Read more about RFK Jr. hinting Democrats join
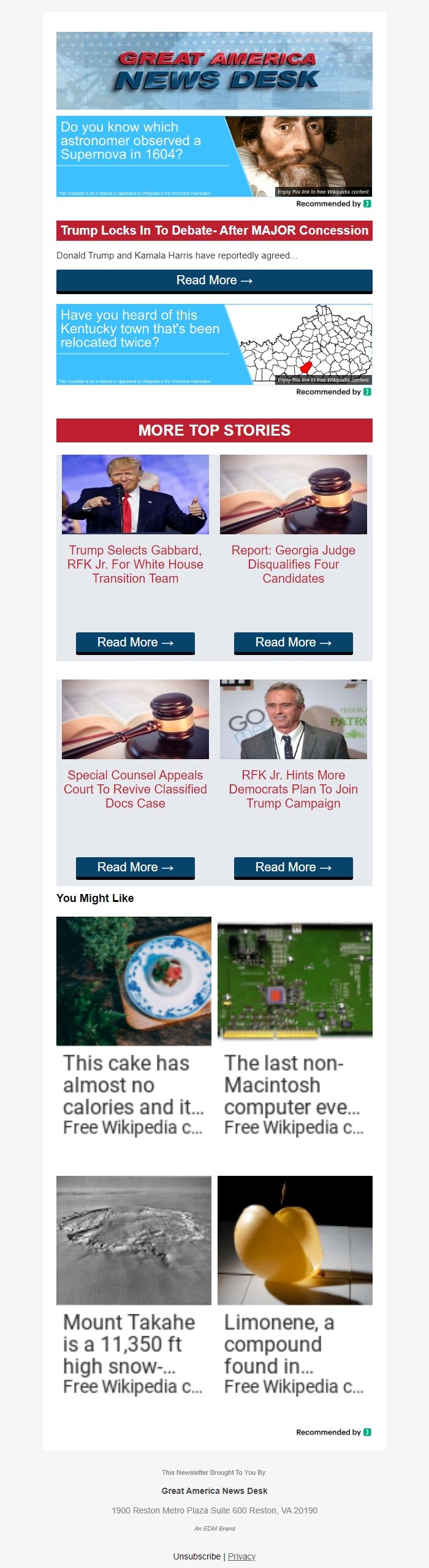The height and width of the screenshot is (1568, 429). coord(293,868)
